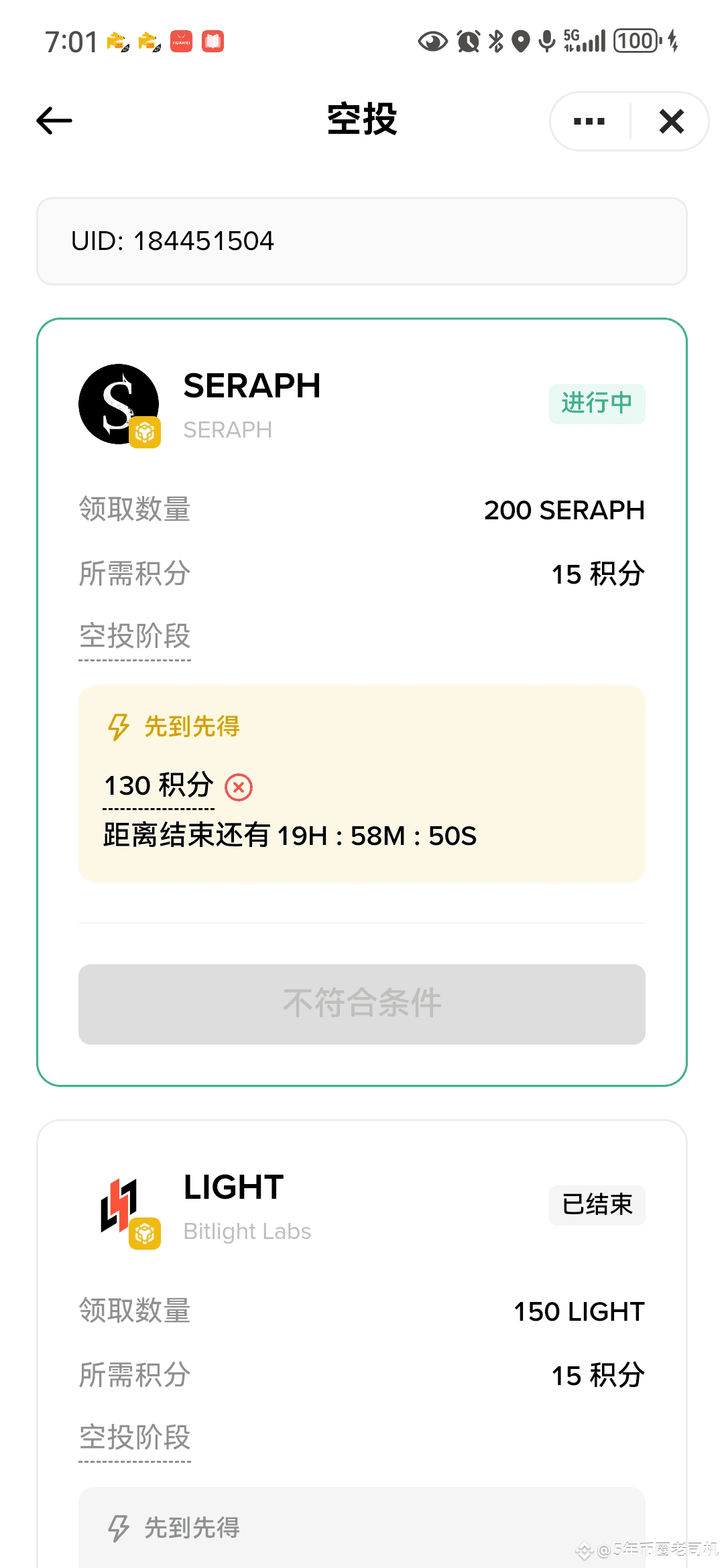
Task: Open the three-dot more options menu
Action: (589, 121)
